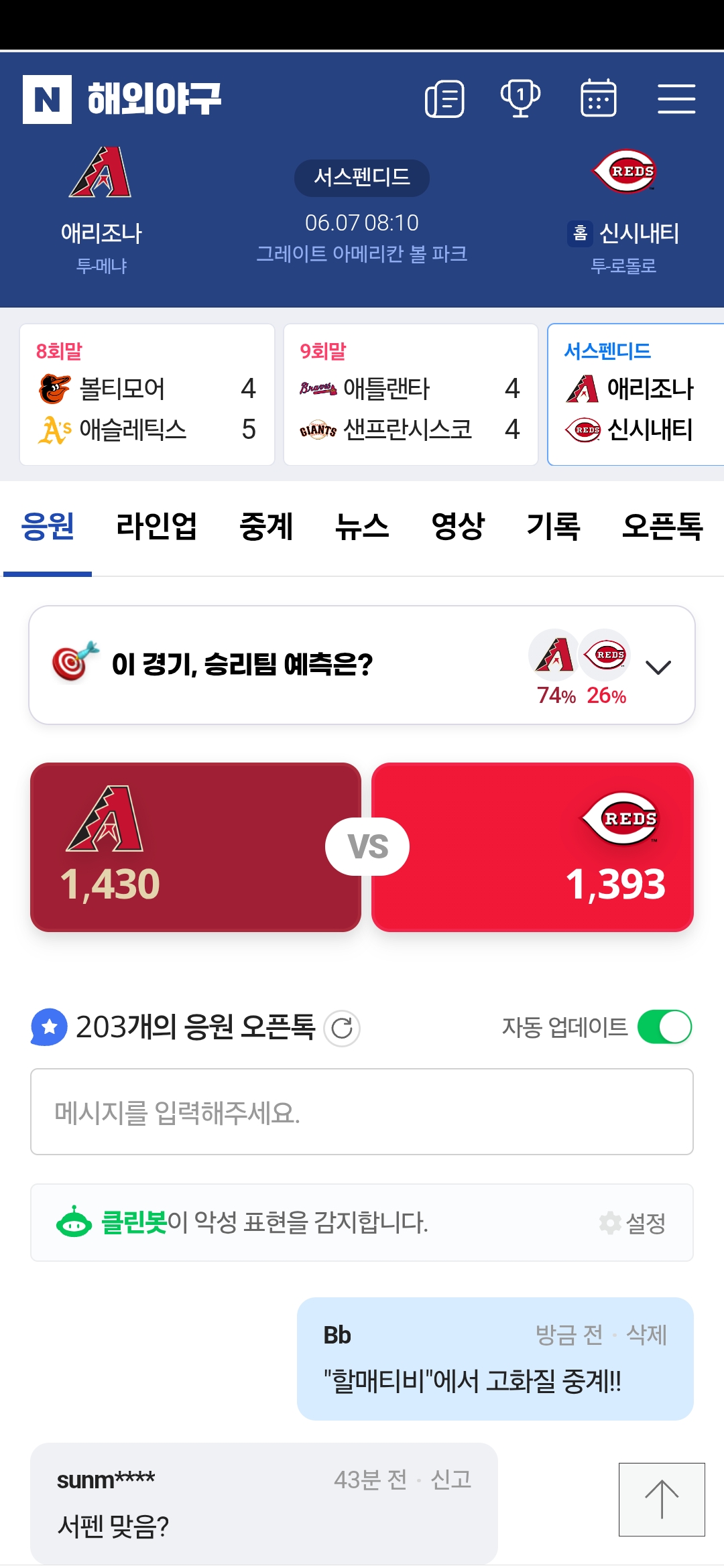Open the hamburger menu
The height and width of the screenshot is (1568, 724).
tap(676, 99)
